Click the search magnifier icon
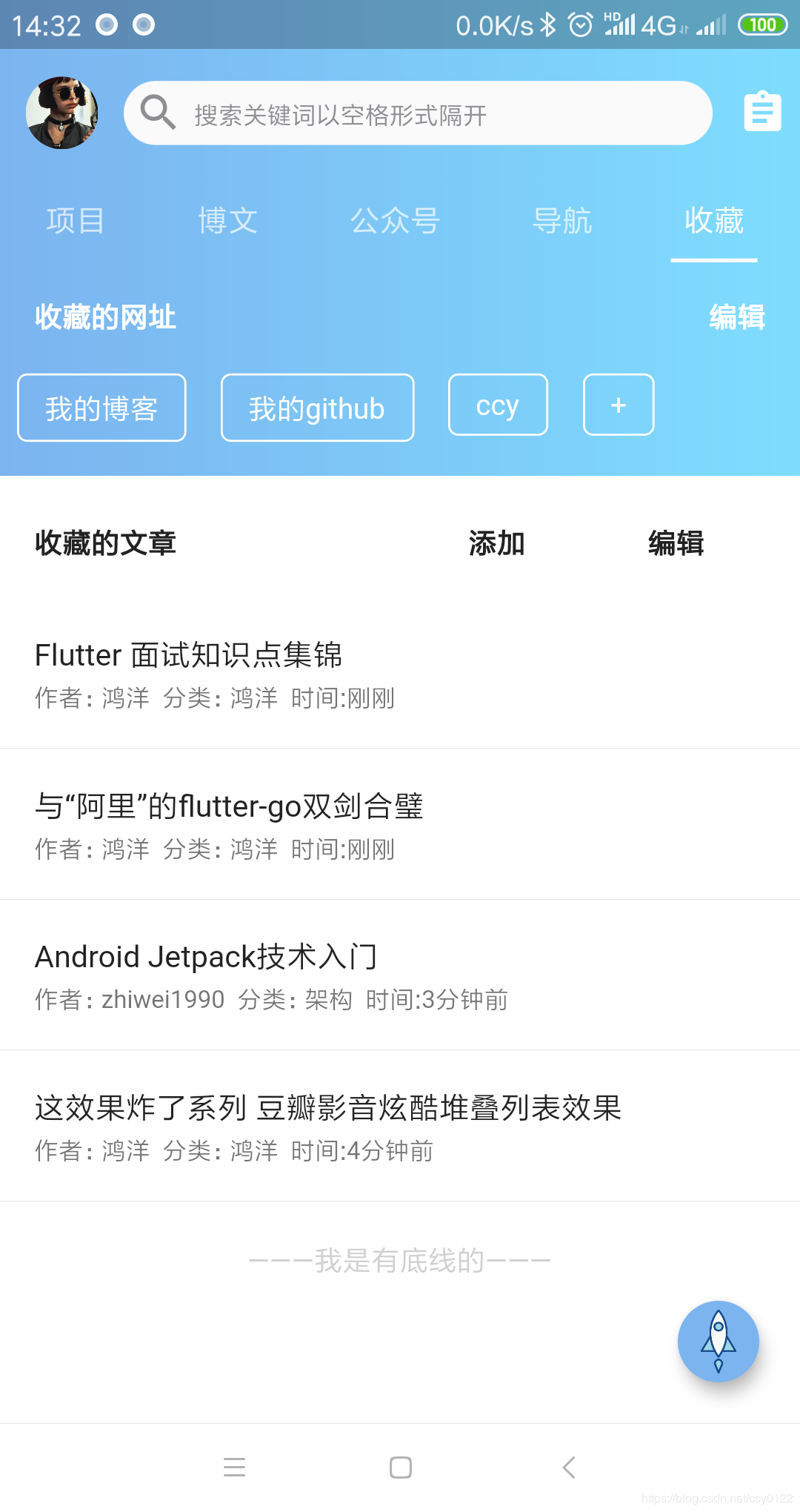Screen dimensions: 800x1512 click(158, 113)
